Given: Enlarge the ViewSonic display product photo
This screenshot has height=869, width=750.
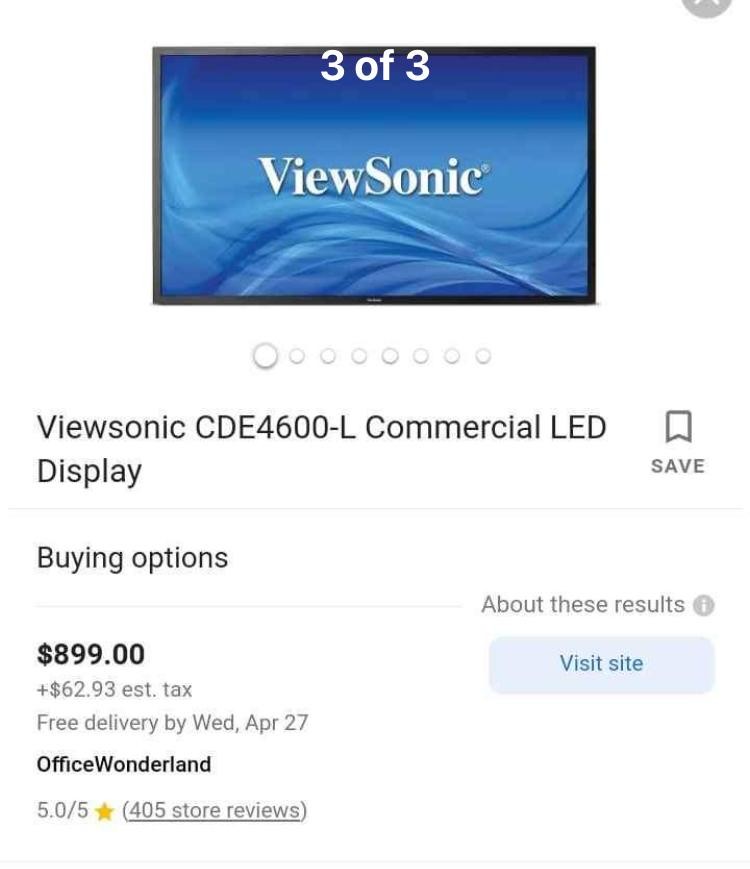Looking at the screenshot, I should tap(374, 175).
